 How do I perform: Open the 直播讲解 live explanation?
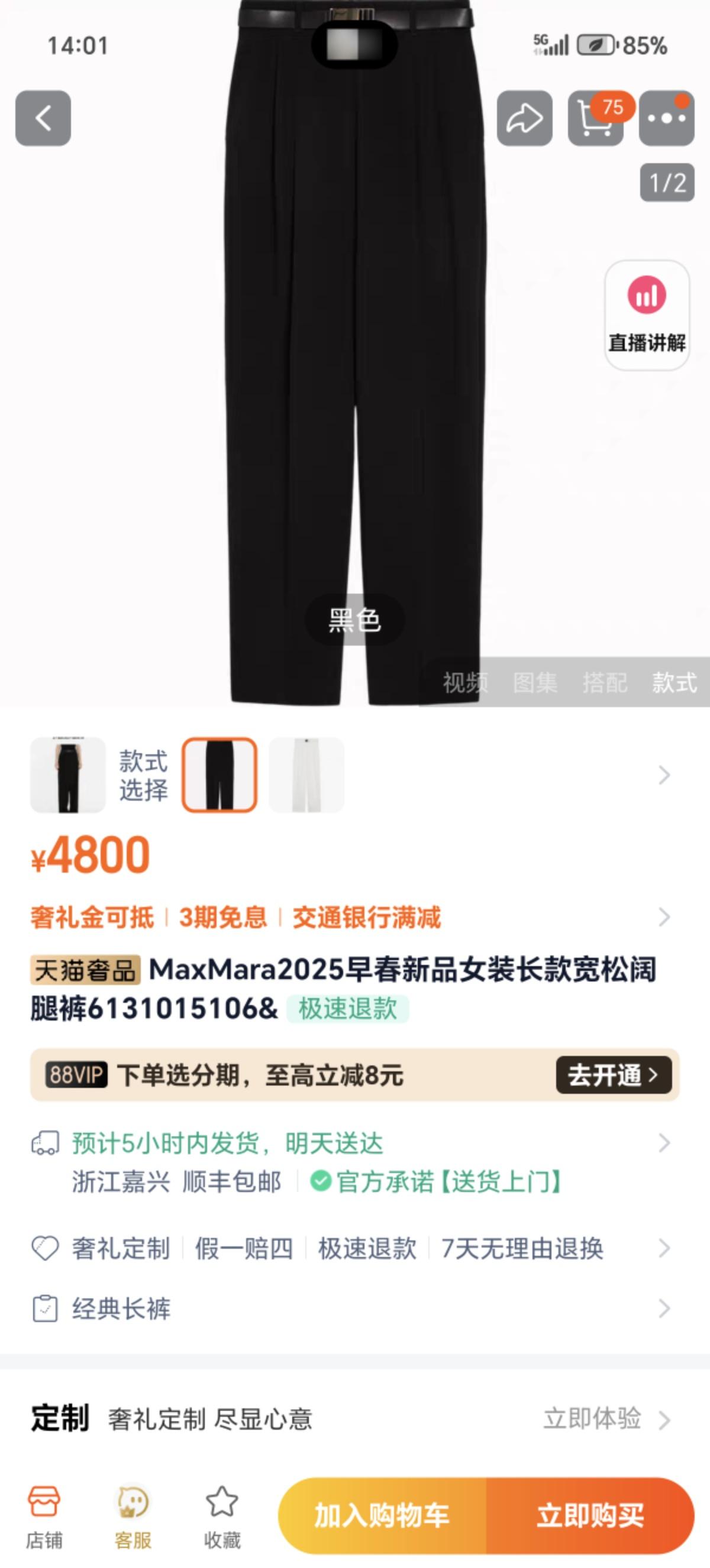(647, 315)
